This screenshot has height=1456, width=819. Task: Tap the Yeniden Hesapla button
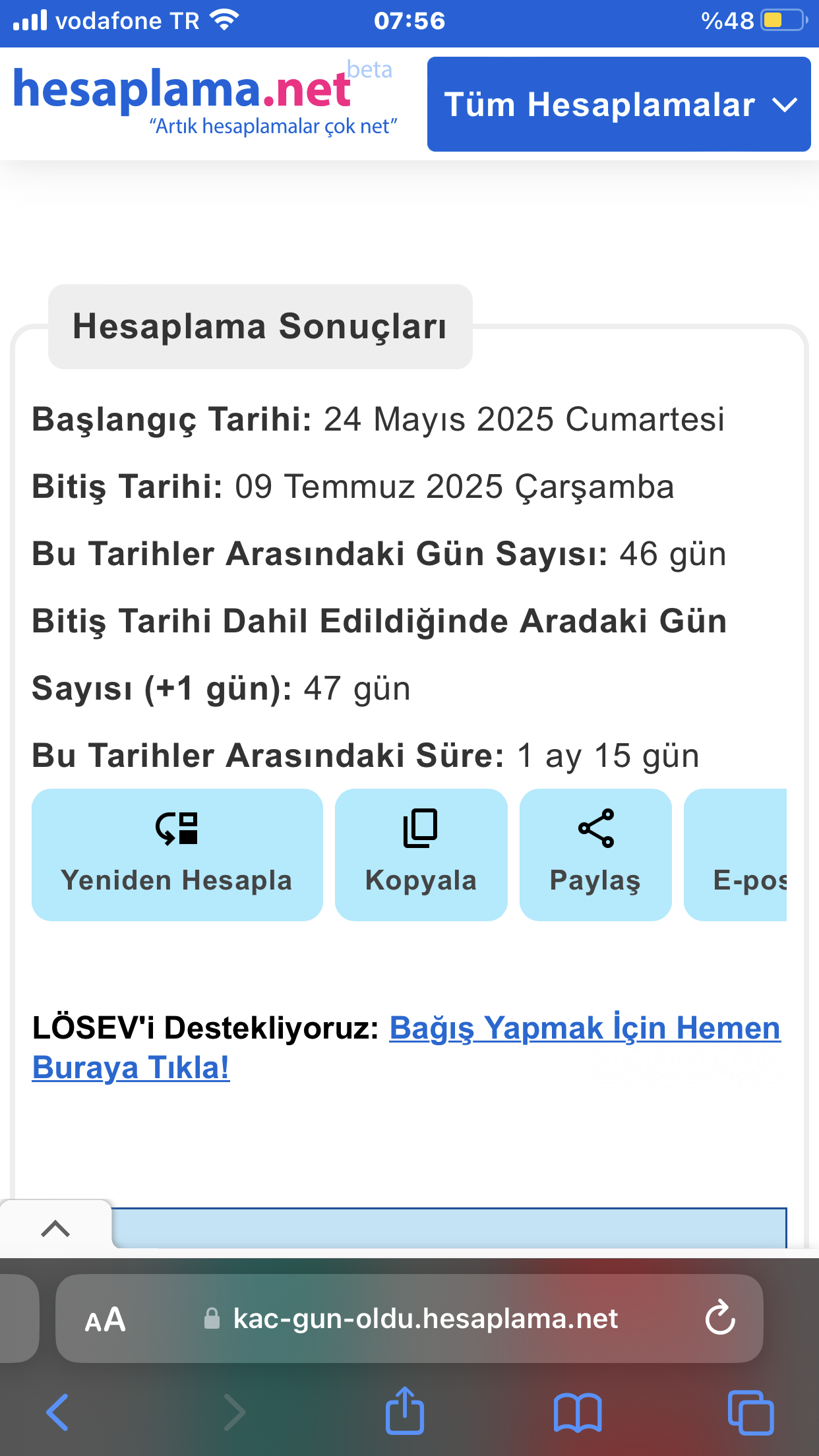[x=177, y=854]
